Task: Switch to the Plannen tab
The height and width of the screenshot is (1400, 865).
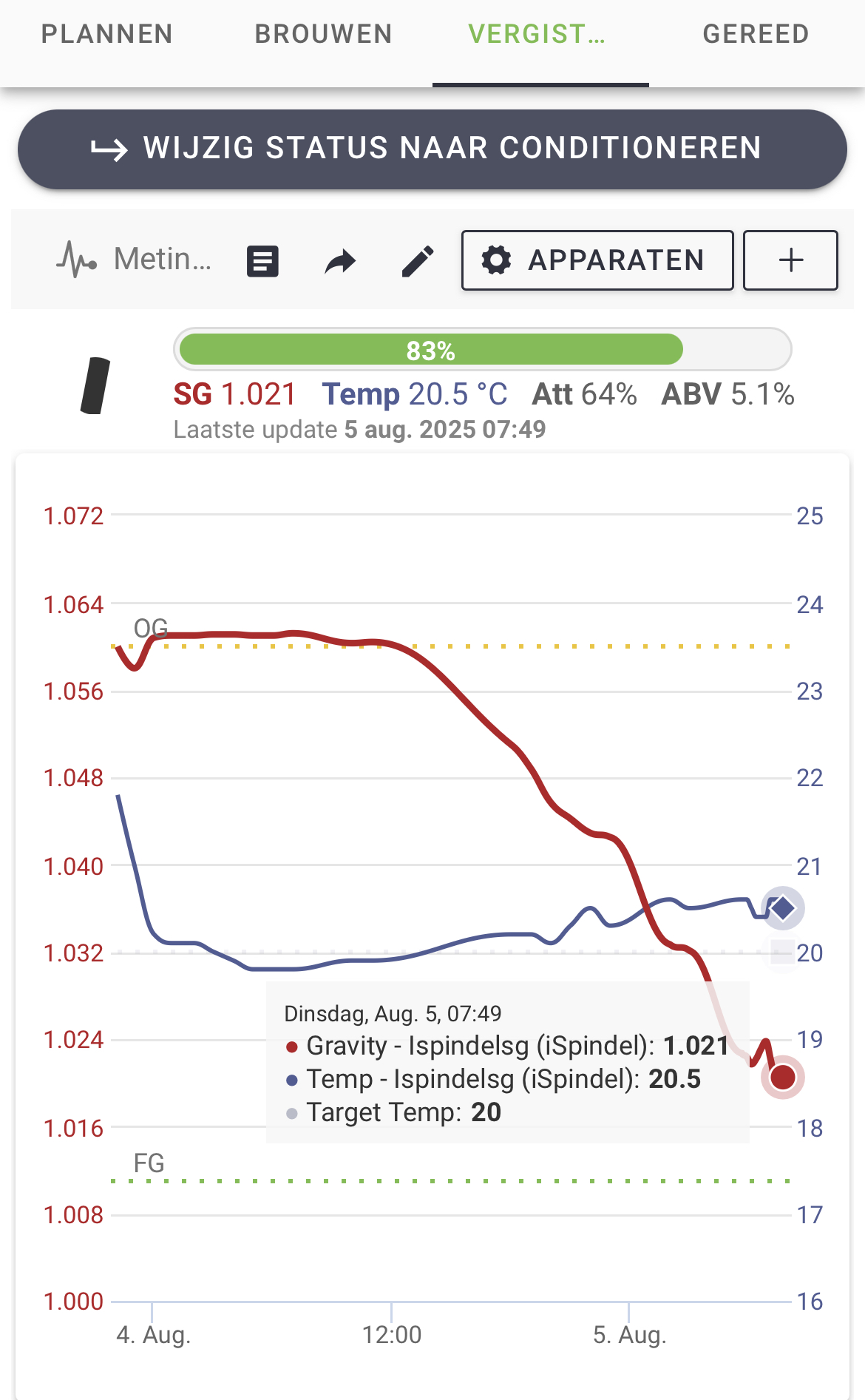Action: click(107, 35)
